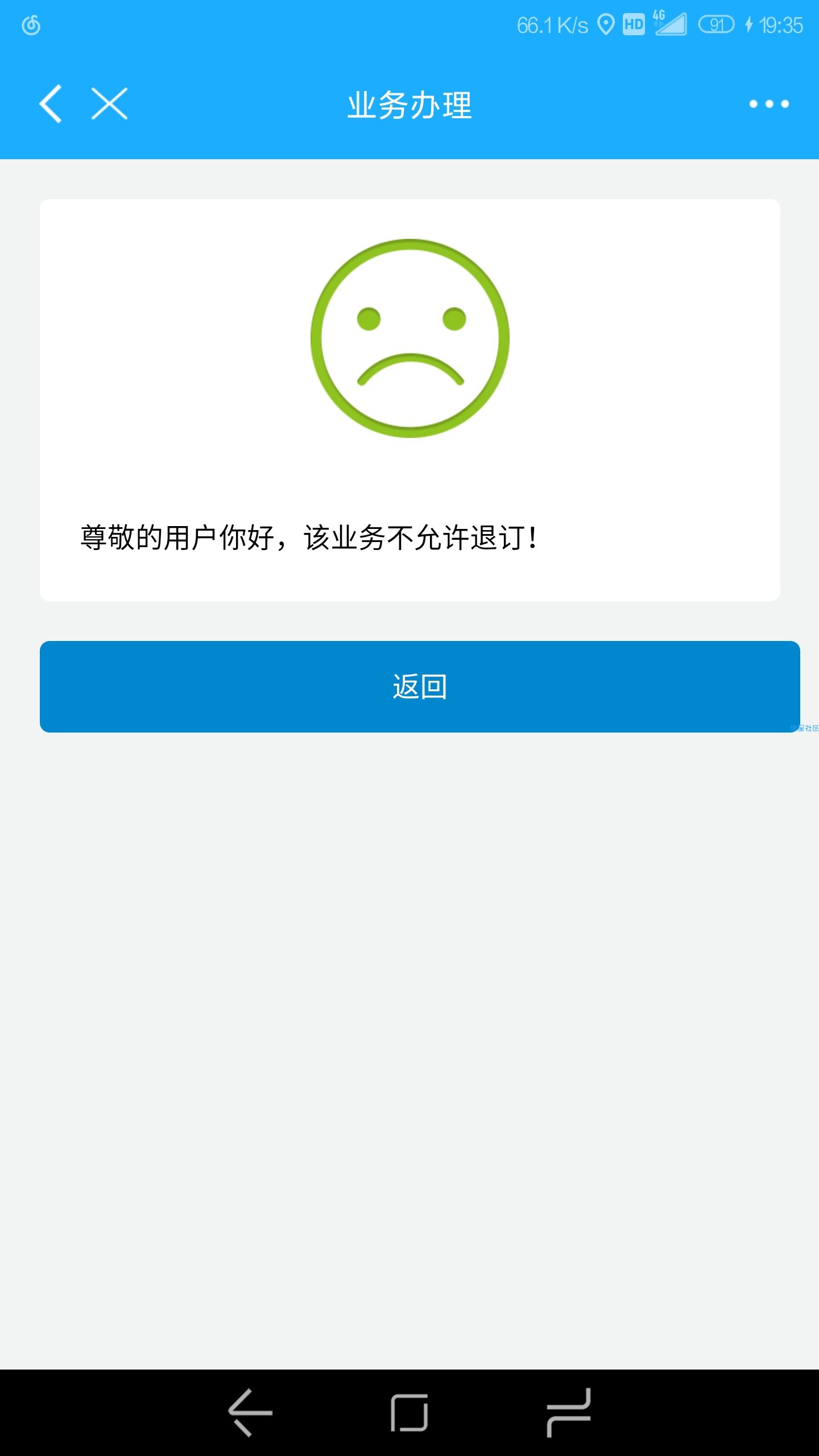Image resolution: width=819 pixels, height=1456 pixels.
Task: Close the 业务办理 page
Action: [109, 104]
